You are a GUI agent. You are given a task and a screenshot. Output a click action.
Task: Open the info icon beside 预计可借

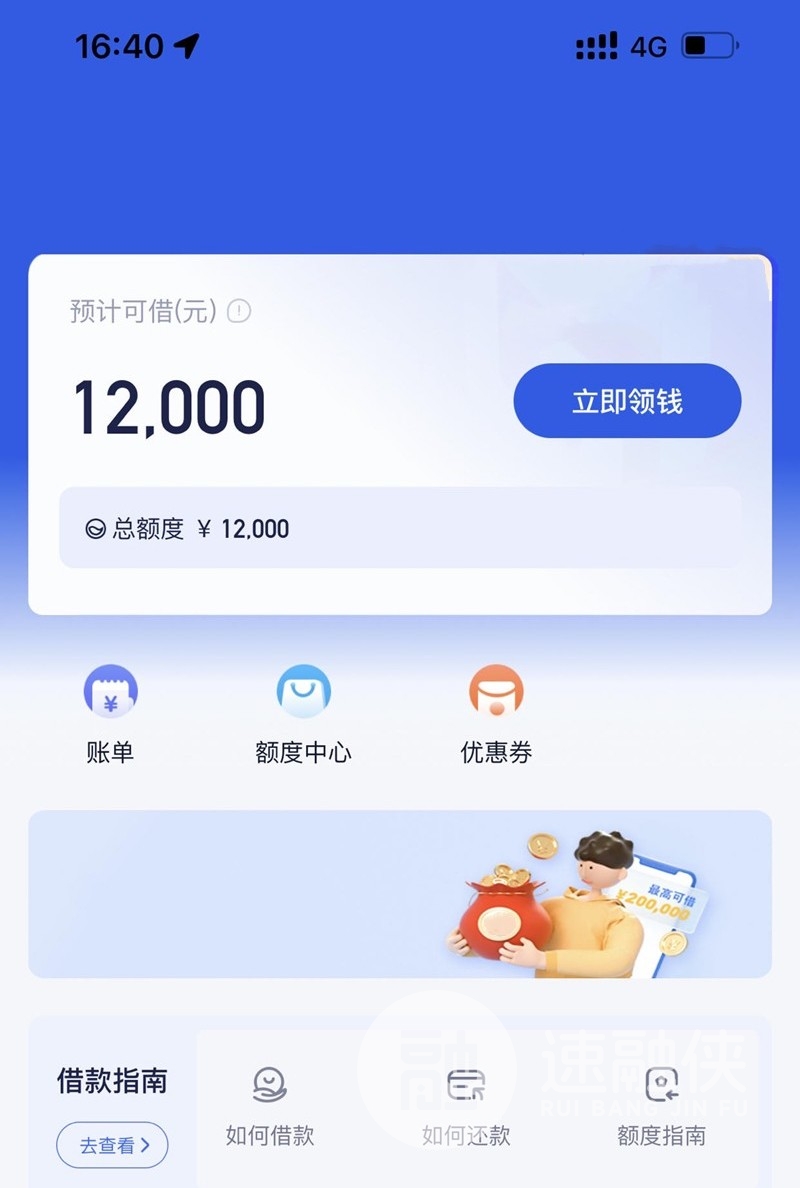coord(239,311)
